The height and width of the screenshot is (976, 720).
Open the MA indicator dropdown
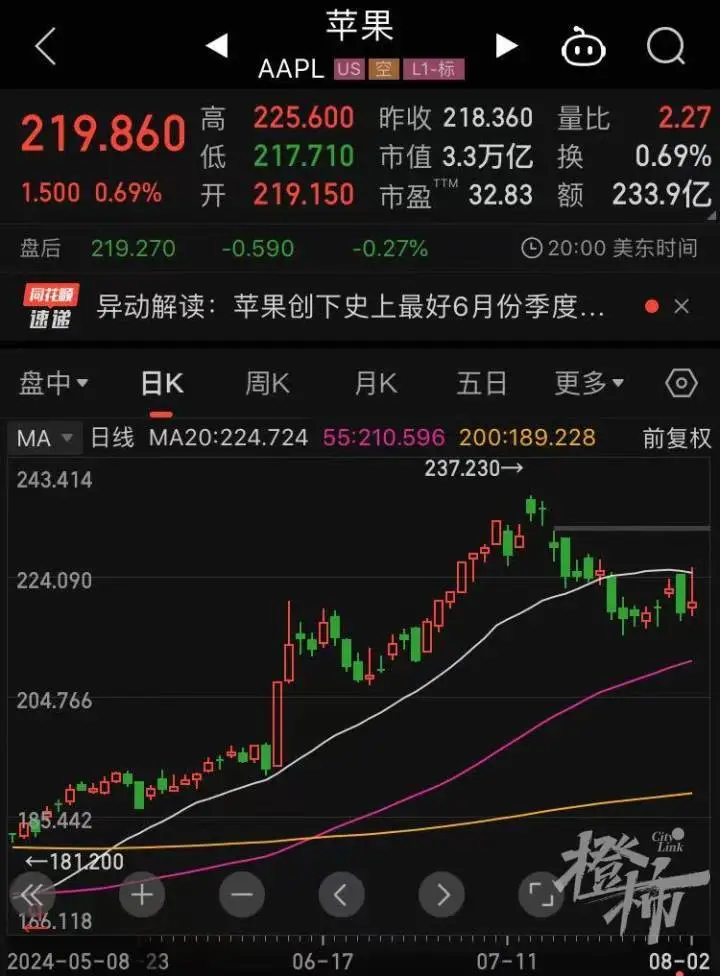[x=45, y=437]
